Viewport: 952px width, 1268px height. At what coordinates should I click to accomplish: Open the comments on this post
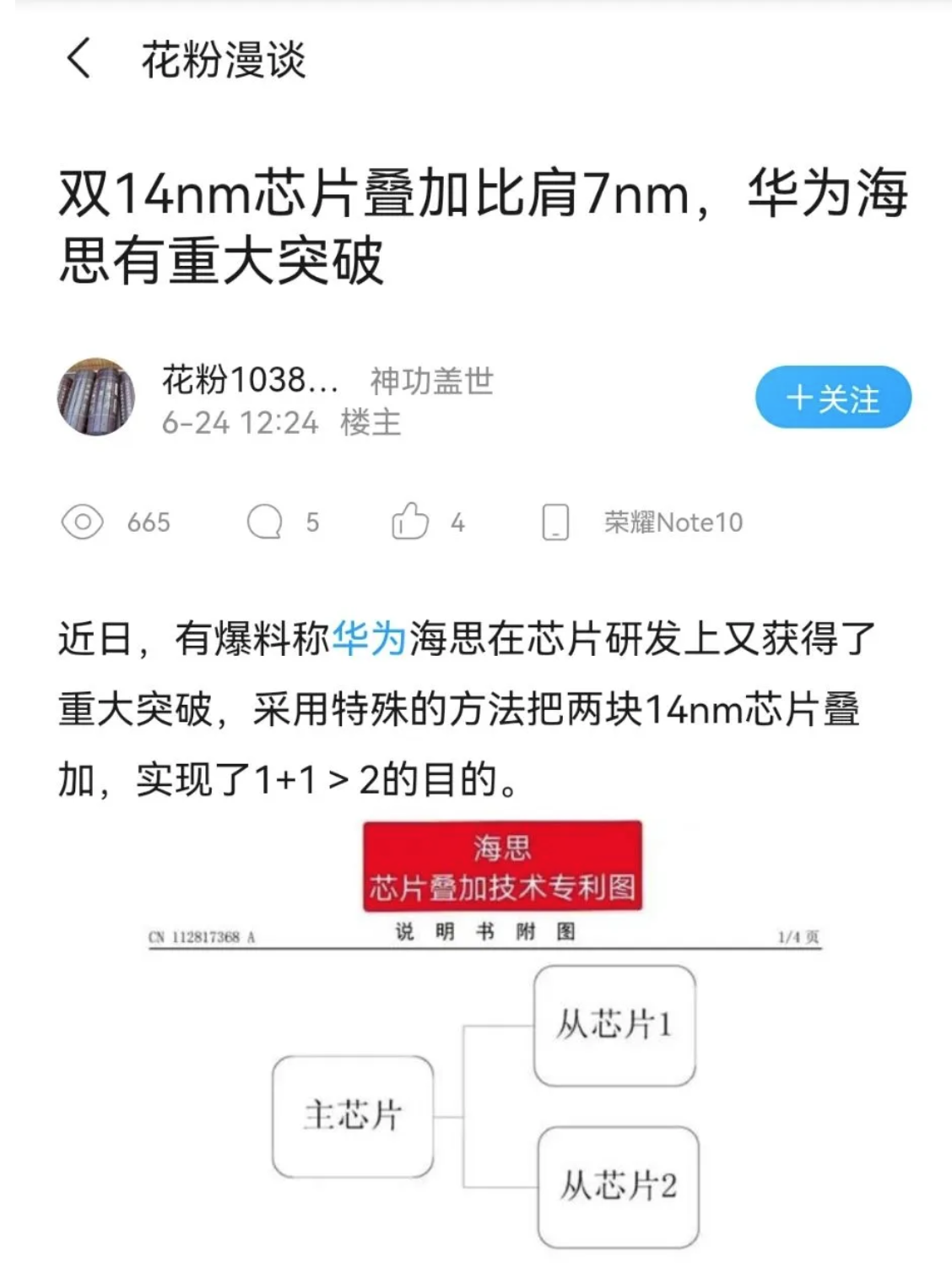pyautogui.click(x=265, y=522)
